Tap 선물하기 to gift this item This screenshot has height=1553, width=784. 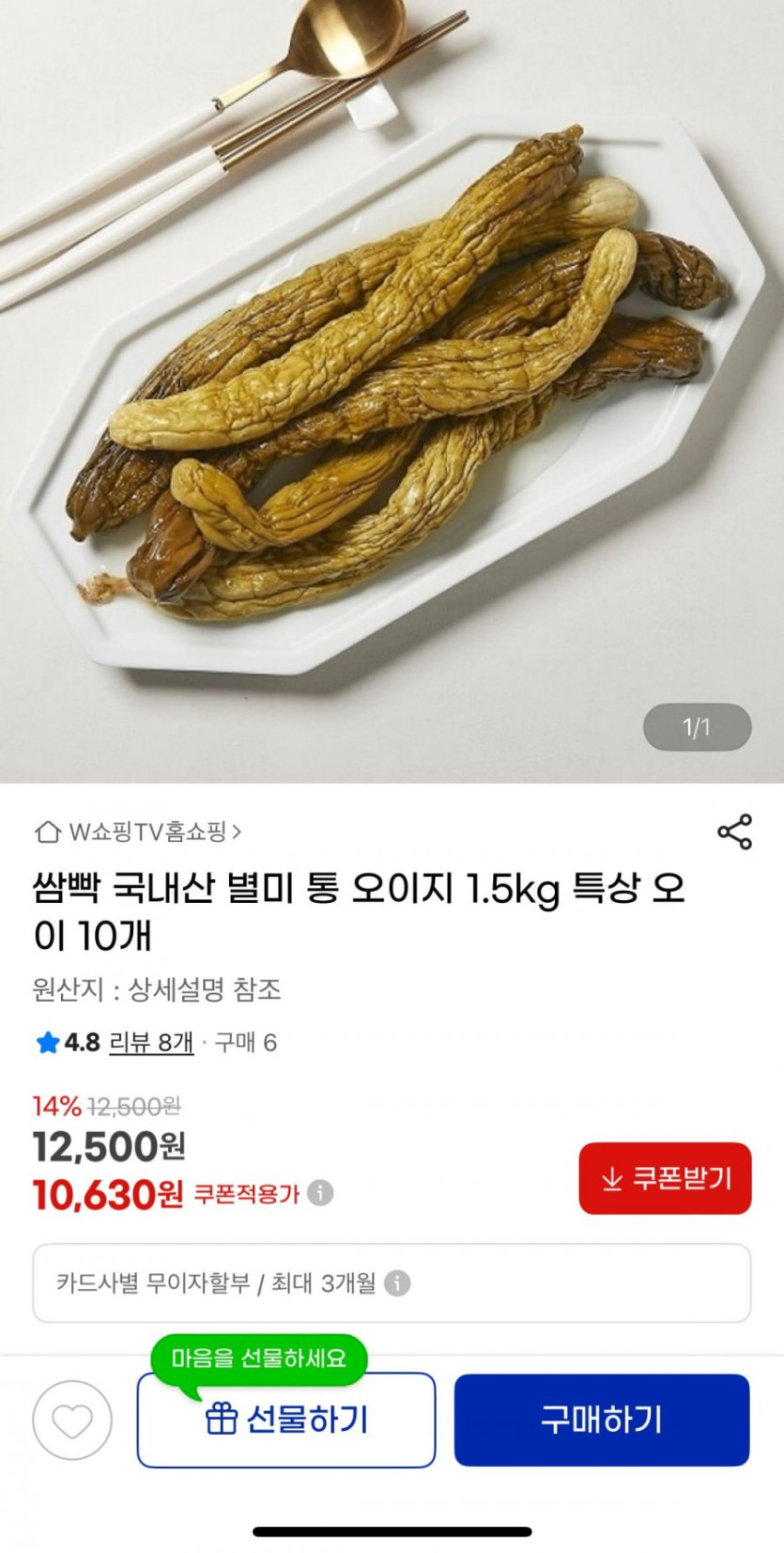click(x=286, y=1420)
